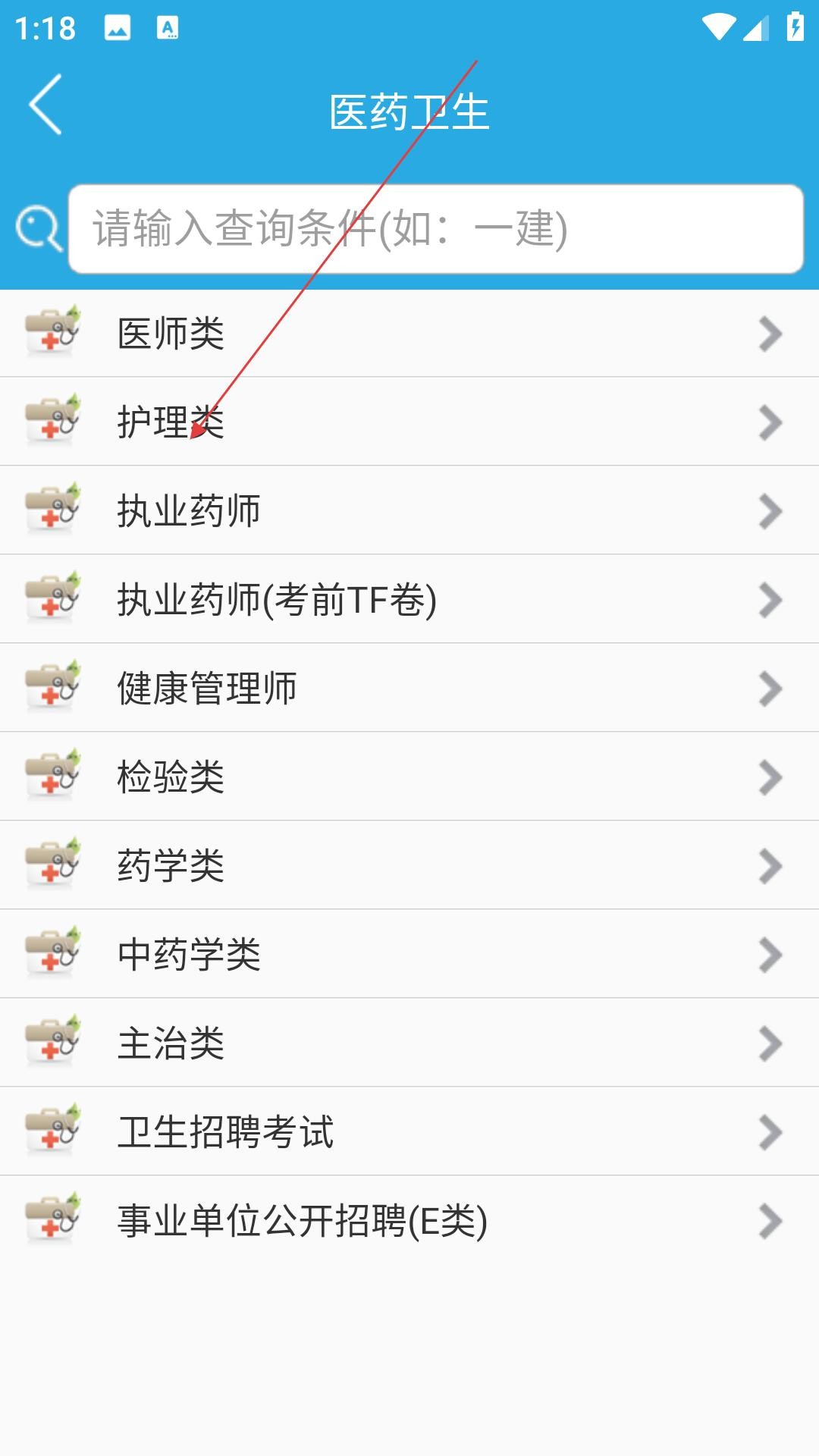Click the medical kit icon beside 检验类
This screenshot has height=1456, width=819.
coord(51,775)
